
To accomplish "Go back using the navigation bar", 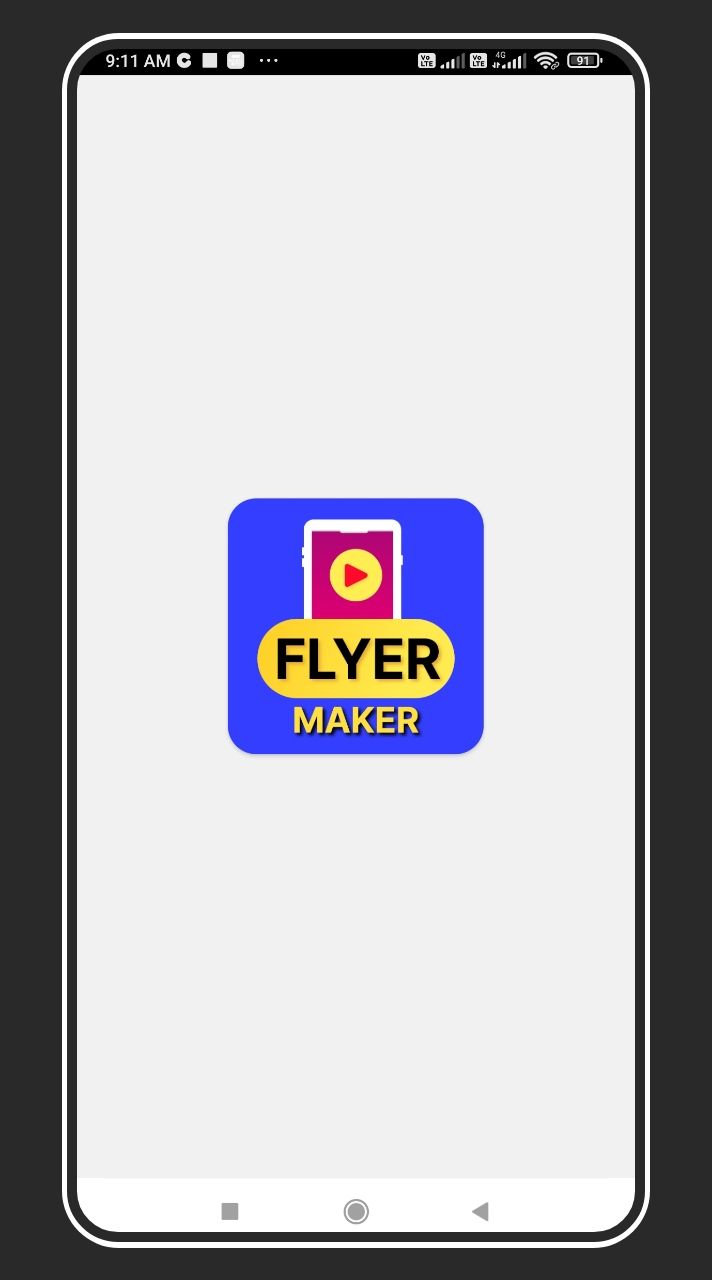I will click(480, 1211).
